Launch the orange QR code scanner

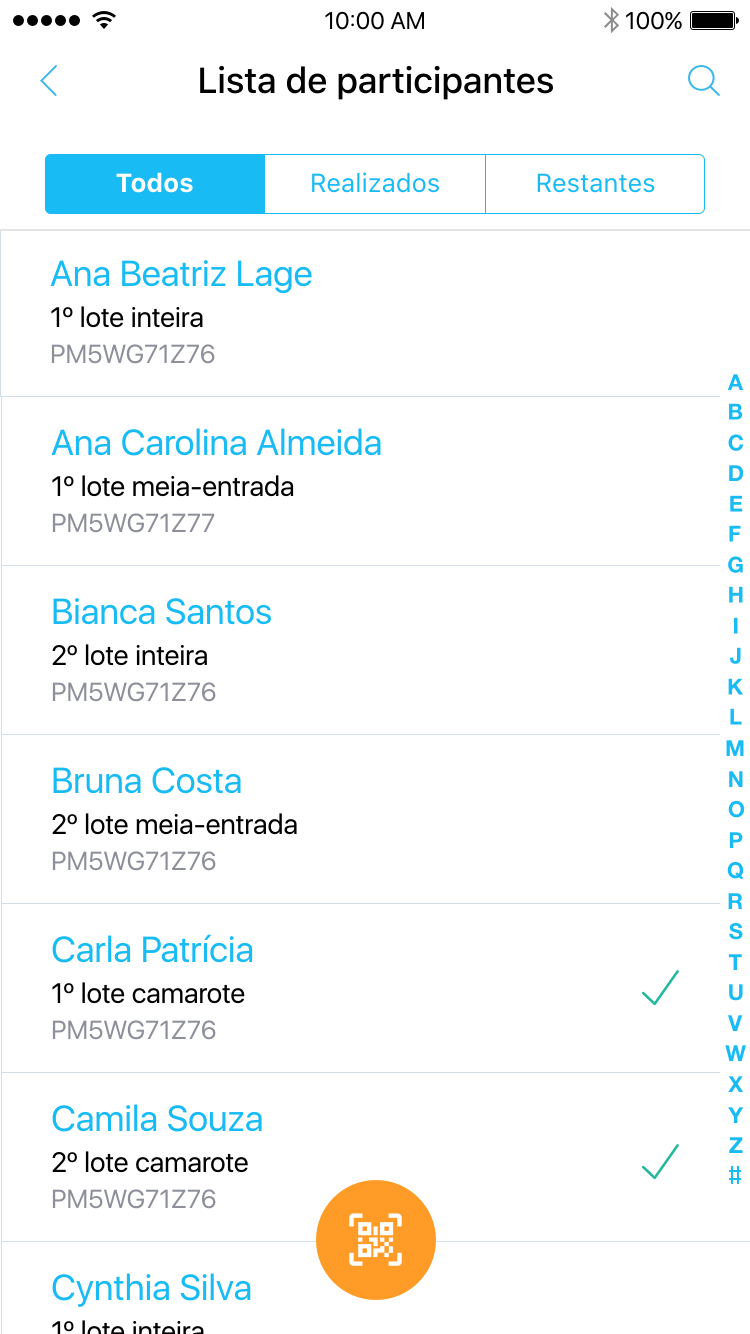376,1240
